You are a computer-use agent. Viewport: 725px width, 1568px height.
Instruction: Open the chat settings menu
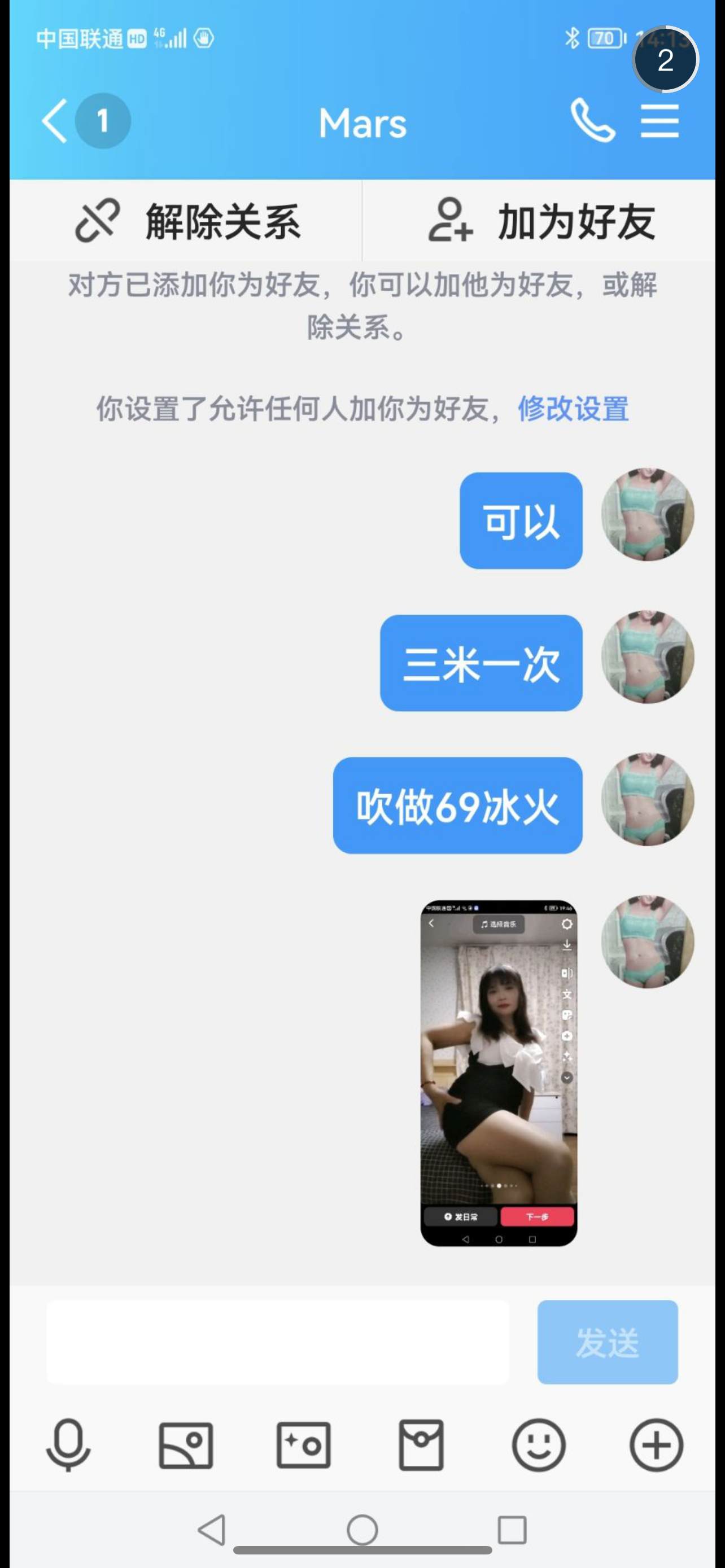pyautogui.click(x=660, y=121)
